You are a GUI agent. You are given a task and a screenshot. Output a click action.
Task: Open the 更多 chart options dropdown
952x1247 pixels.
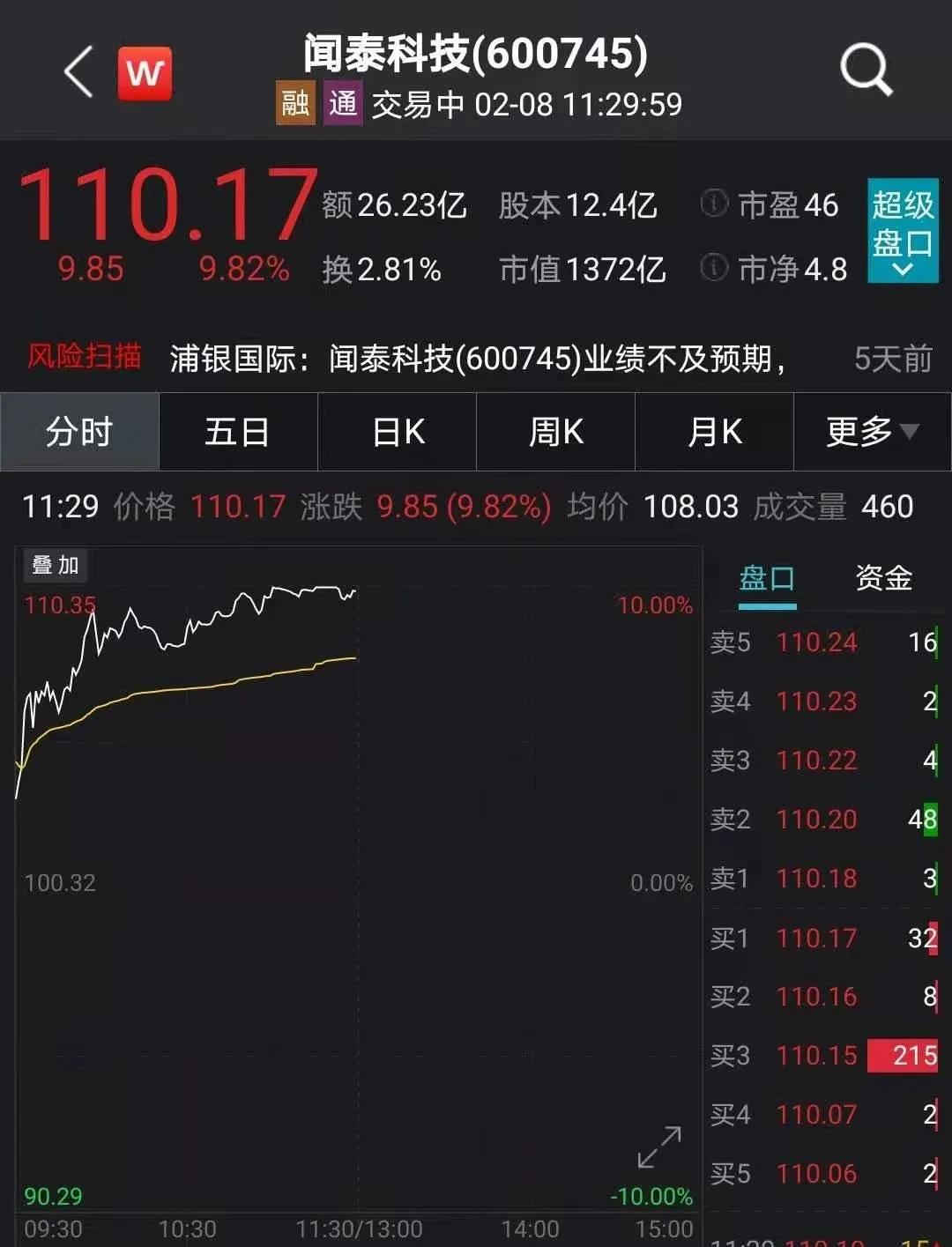872,432
